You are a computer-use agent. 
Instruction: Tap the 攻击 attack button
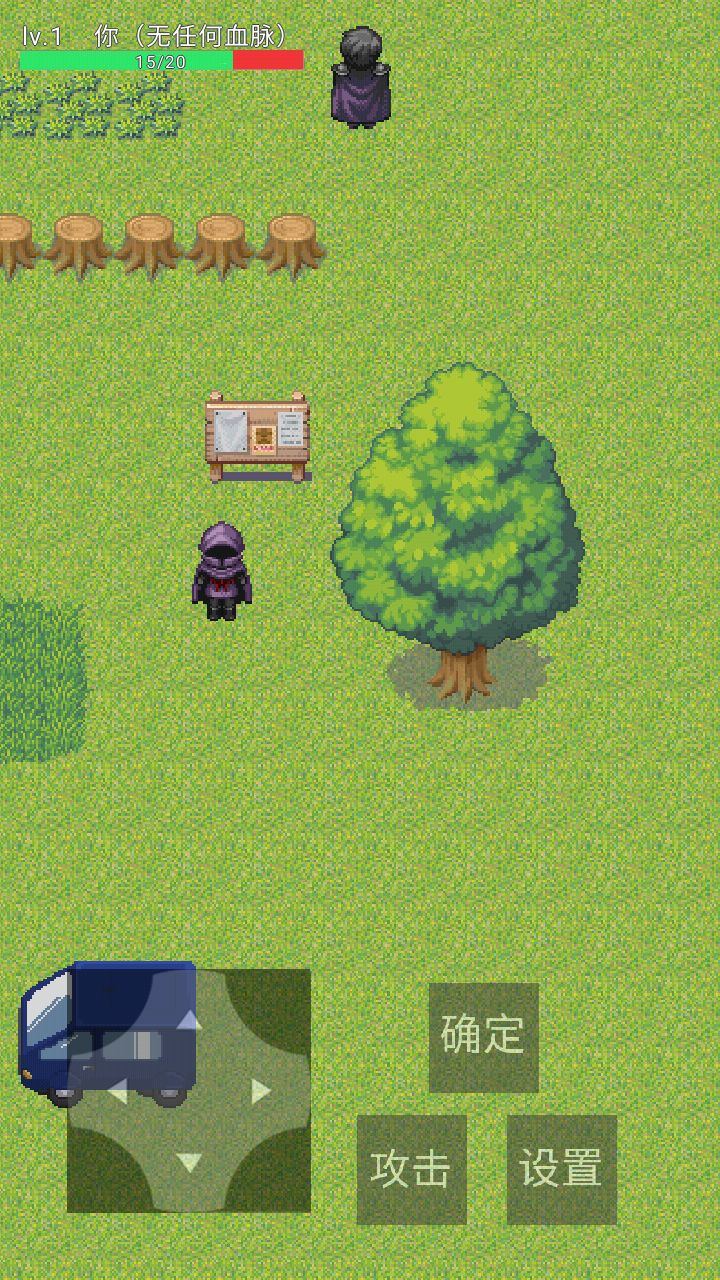point(411,1169)
